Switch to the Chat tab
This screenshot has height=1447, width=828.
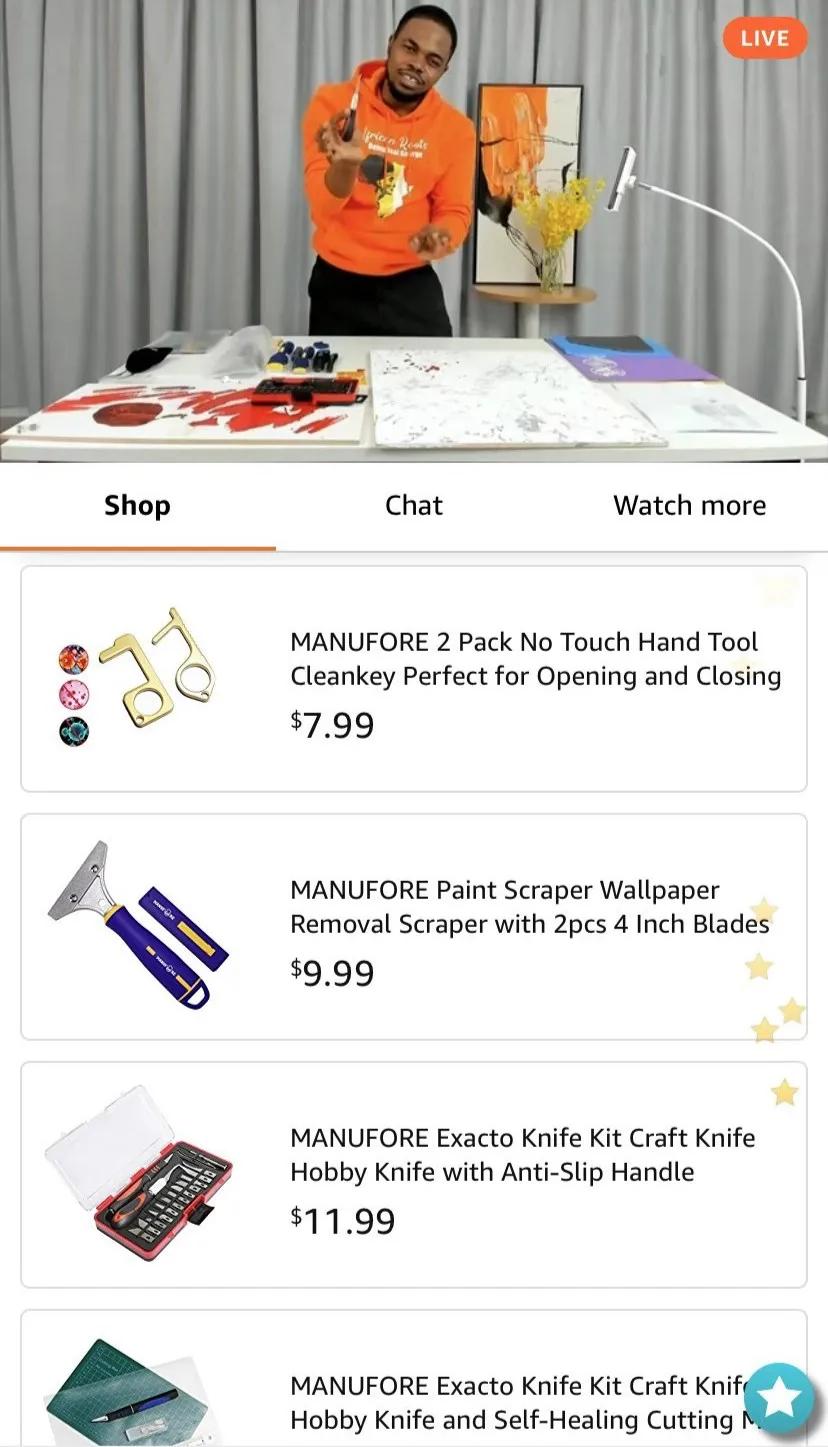[x=413, y=506]
